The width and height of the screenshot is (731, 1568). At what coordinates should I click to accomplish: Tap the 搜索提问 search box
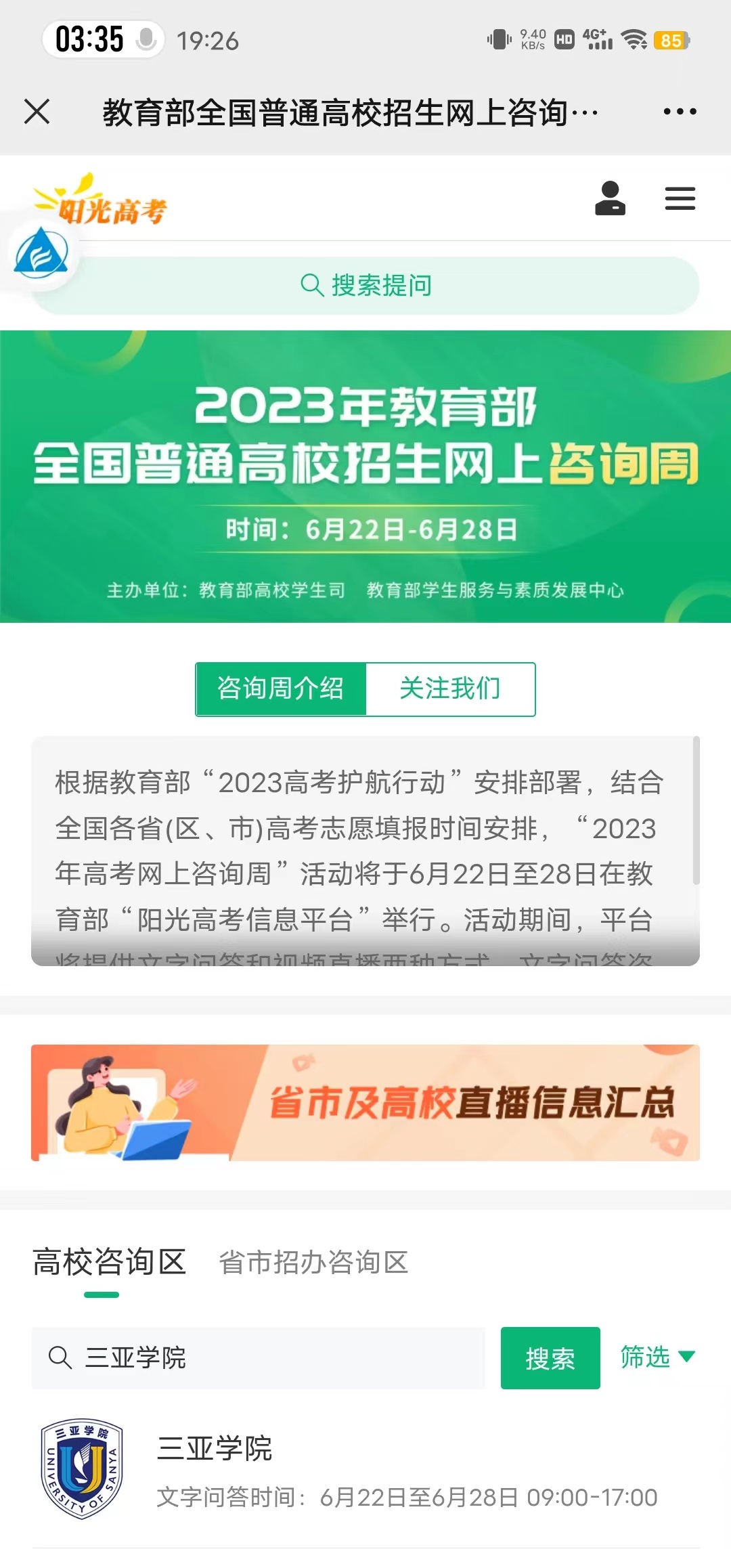(365, 285)
